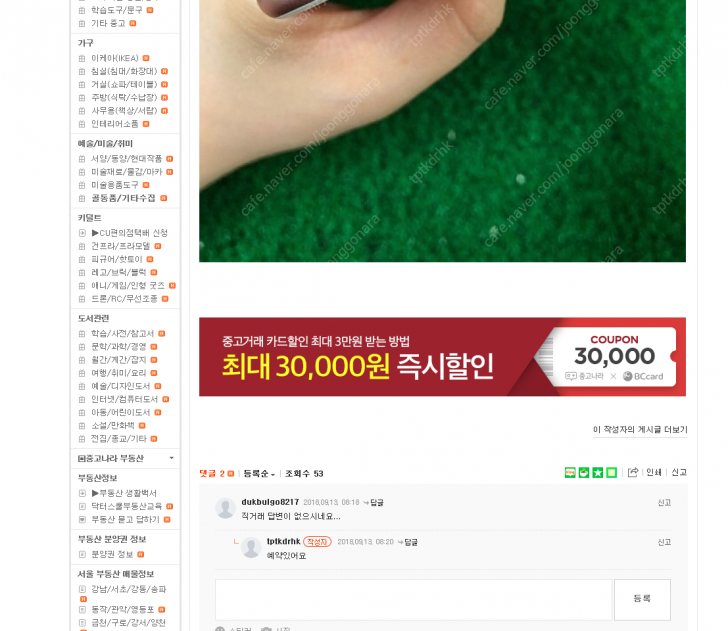Open the 30,000원 card discount coupon banner
Viewport: 728px width, 631px height.
click(x=442, y=357)
